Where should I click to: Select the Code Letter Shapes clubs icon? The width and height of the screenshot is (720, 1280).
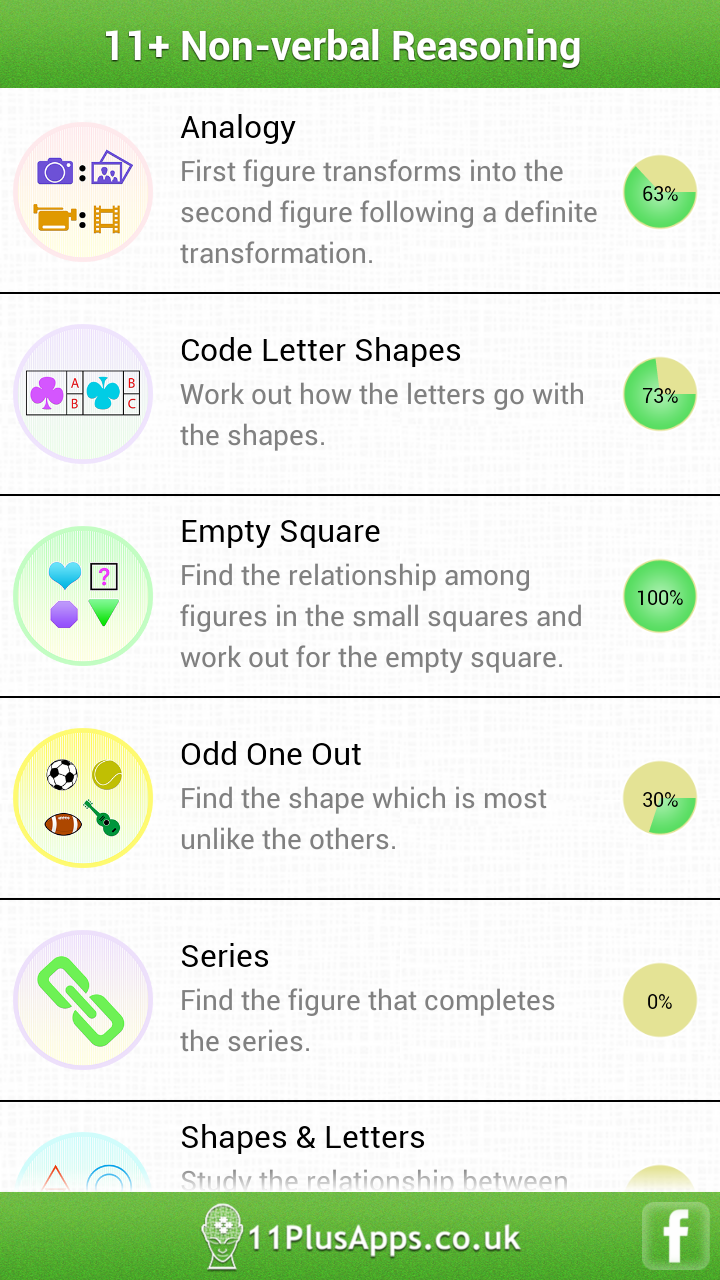tap(83, 394)
